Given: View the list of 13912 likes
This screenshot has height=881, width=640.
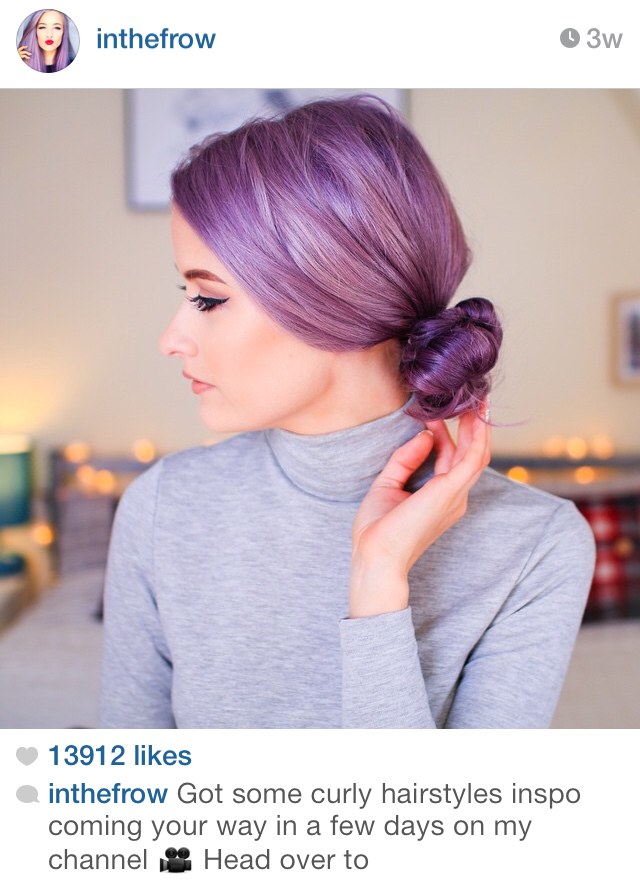Looking at the screenshot, I should pyautogui.click(x=119, y=756).
